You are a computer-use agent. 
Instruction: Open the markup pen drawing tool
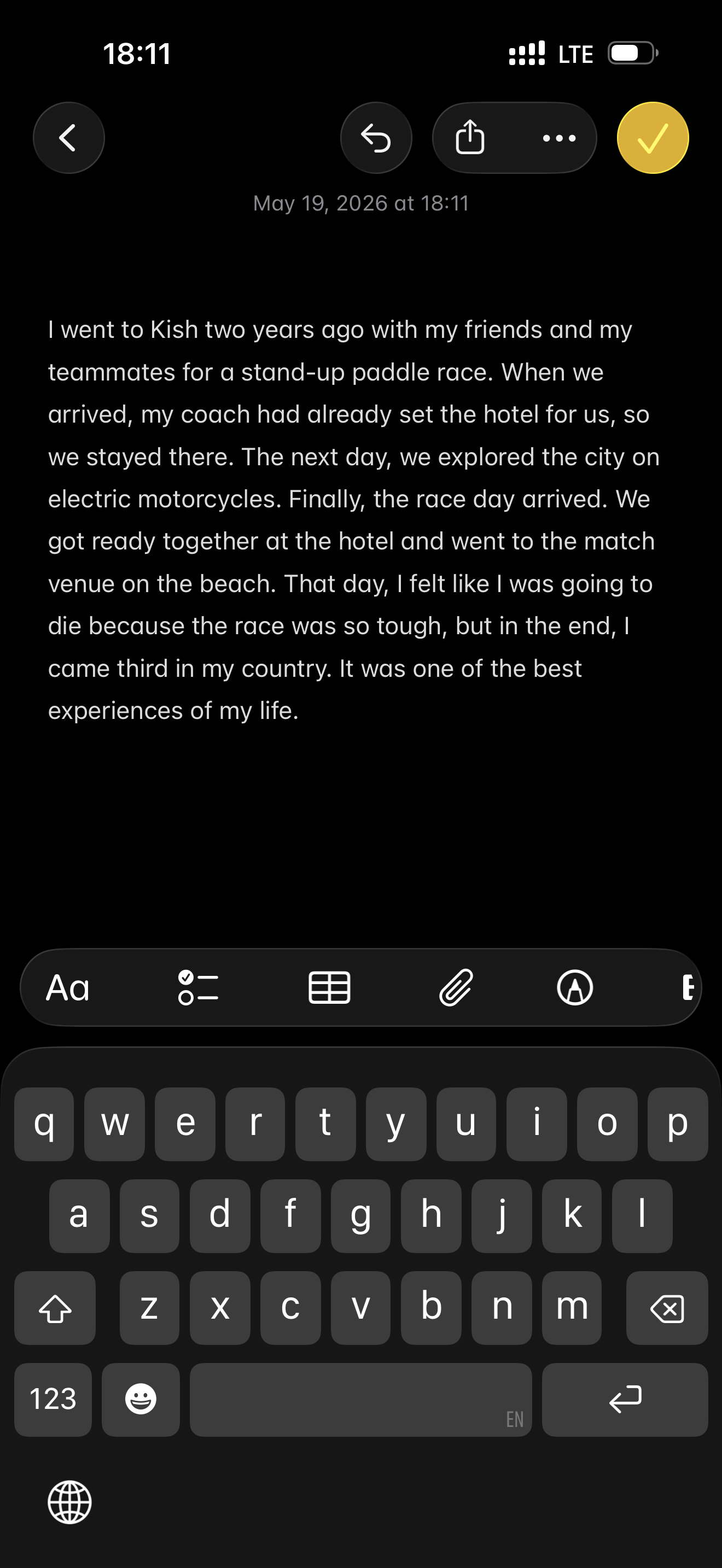pyautogui.click(x=575, y=987)
